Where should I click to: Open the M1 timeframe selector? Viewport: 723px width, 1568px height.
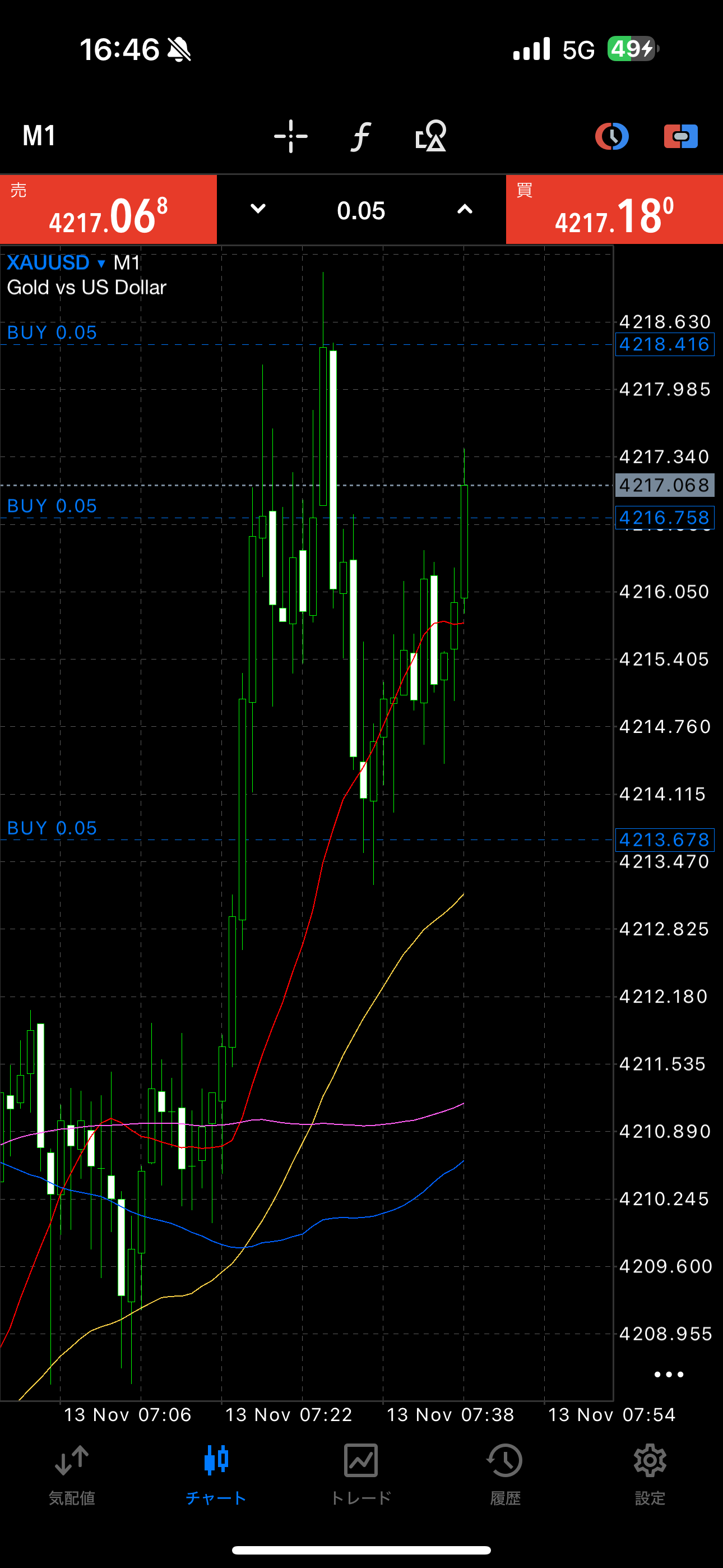pyautogui.click(x=40, y=136)
